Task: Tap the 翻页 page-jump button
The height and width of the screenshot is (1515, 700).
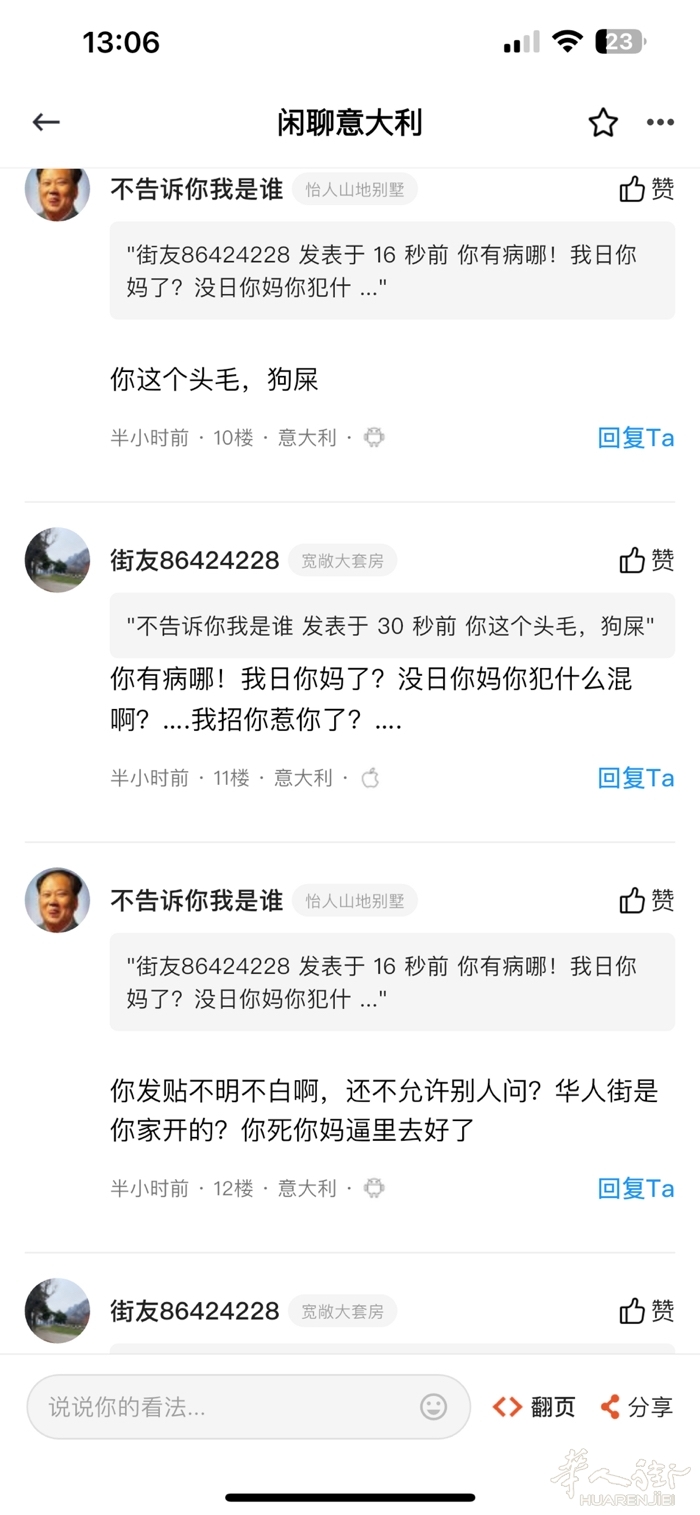Action: tap(535, 1407)
